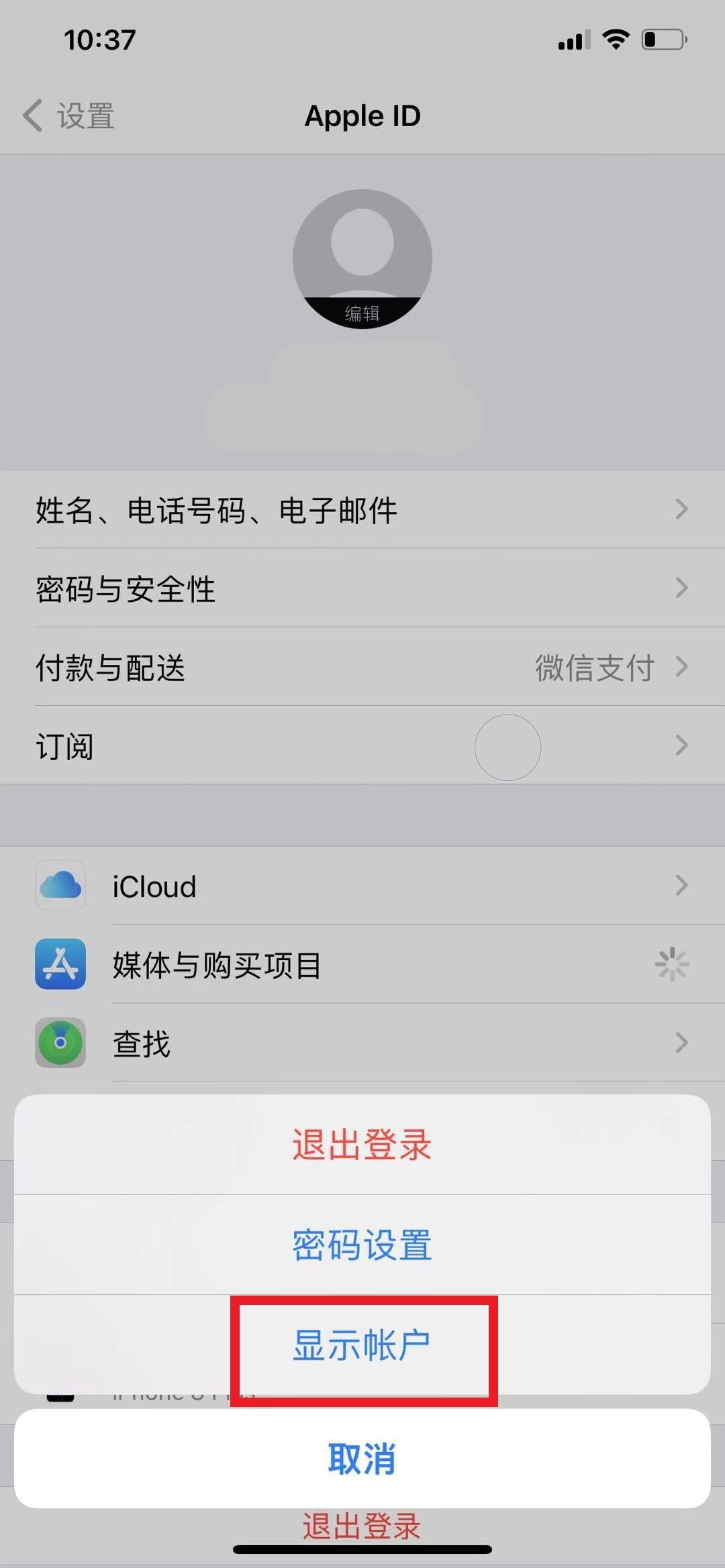This screenshot has height=1568, width=725.
Task: Choose 密码设置 in the action sheet
Action: pos(362,1245)
